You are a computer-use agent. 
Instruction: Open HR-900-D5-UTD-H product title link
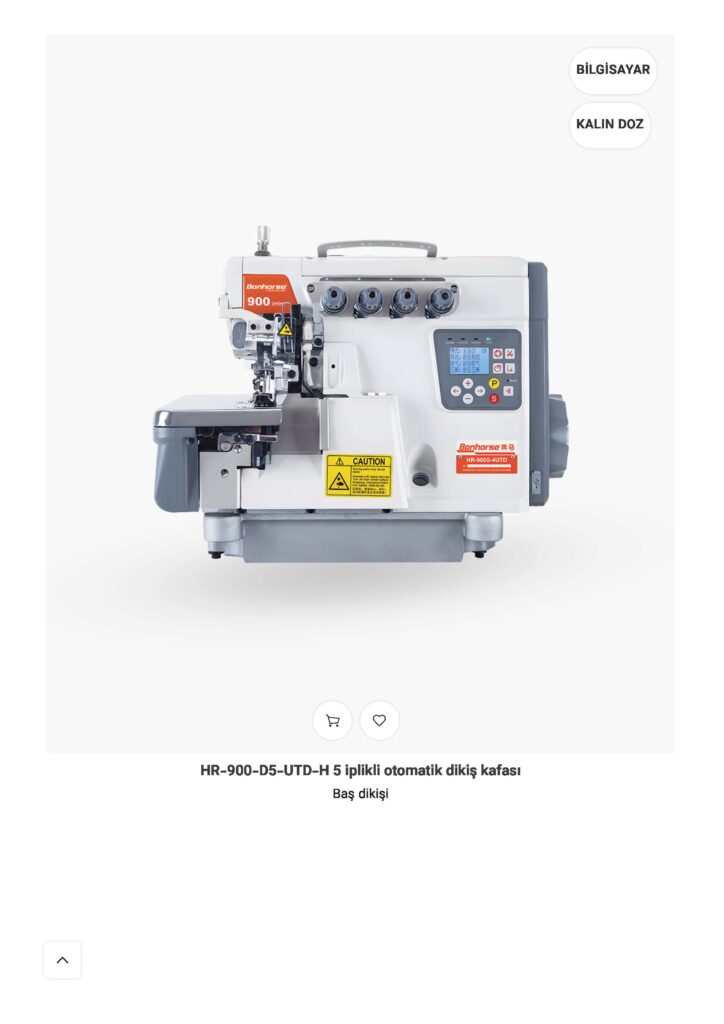[360, 770]
